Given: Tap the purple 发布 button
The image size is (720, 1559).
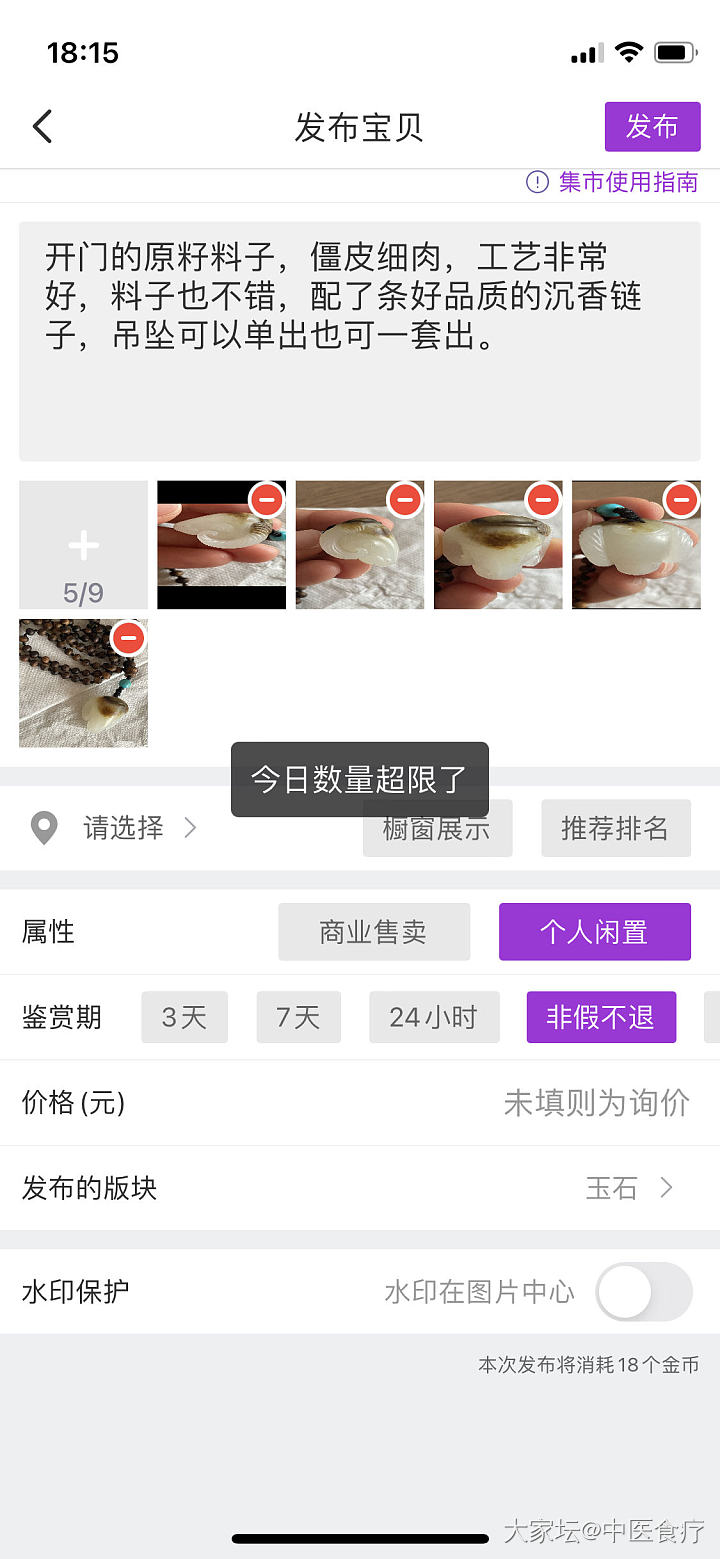Looking at the screenshot, I should tap(652, 127).
